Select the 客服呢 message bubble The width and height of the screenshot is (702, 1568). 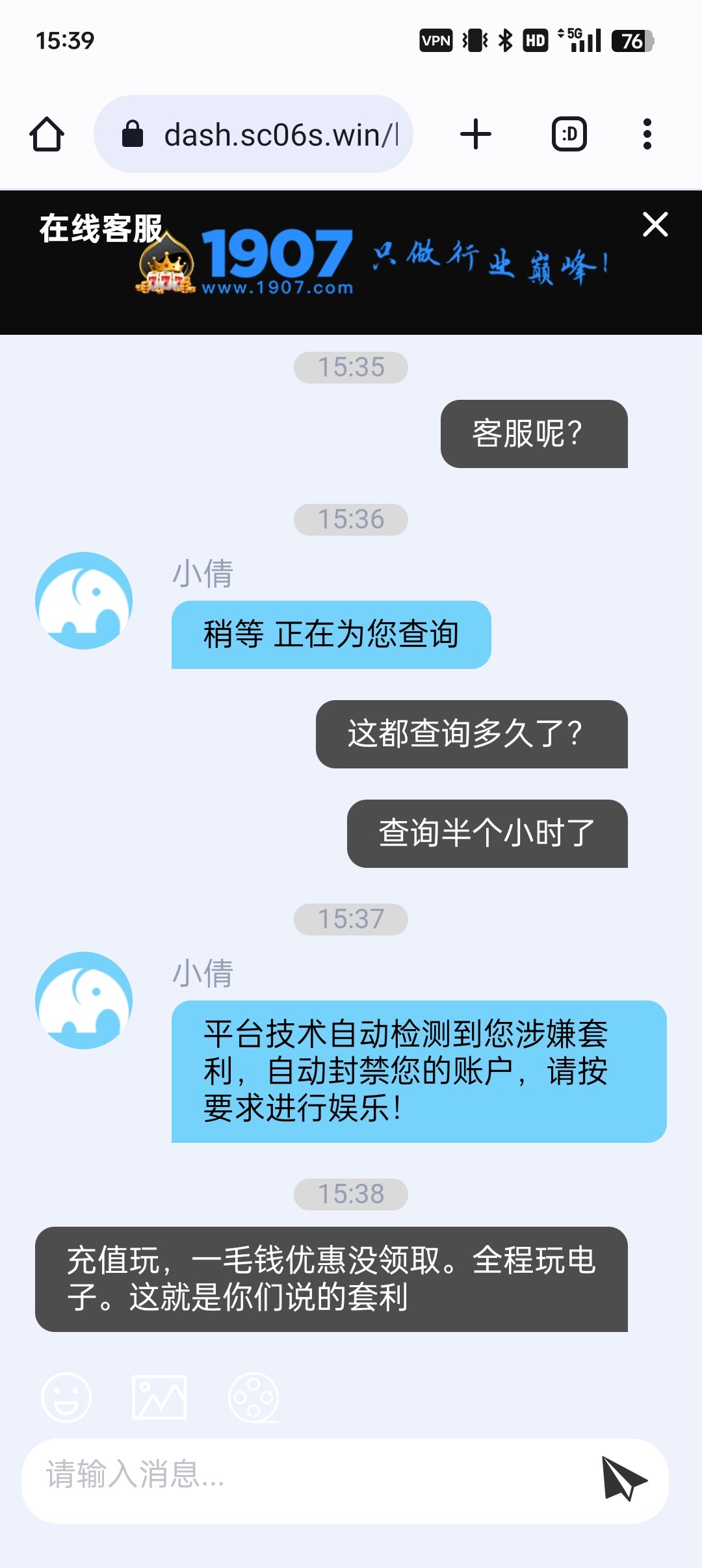[x=534, y=433]
